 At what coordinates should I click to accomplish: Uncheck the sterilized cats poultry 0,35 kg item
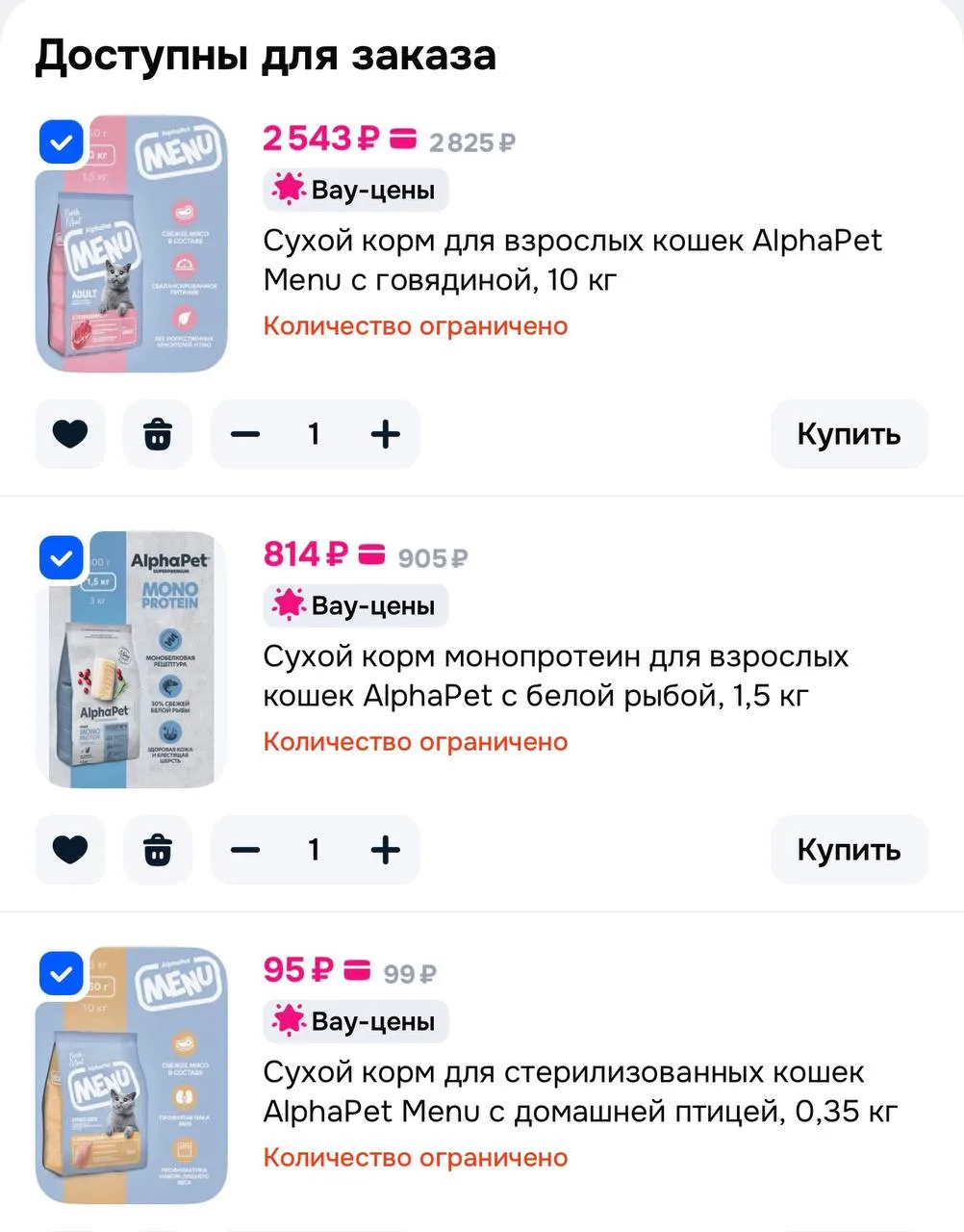coord(62,974)
